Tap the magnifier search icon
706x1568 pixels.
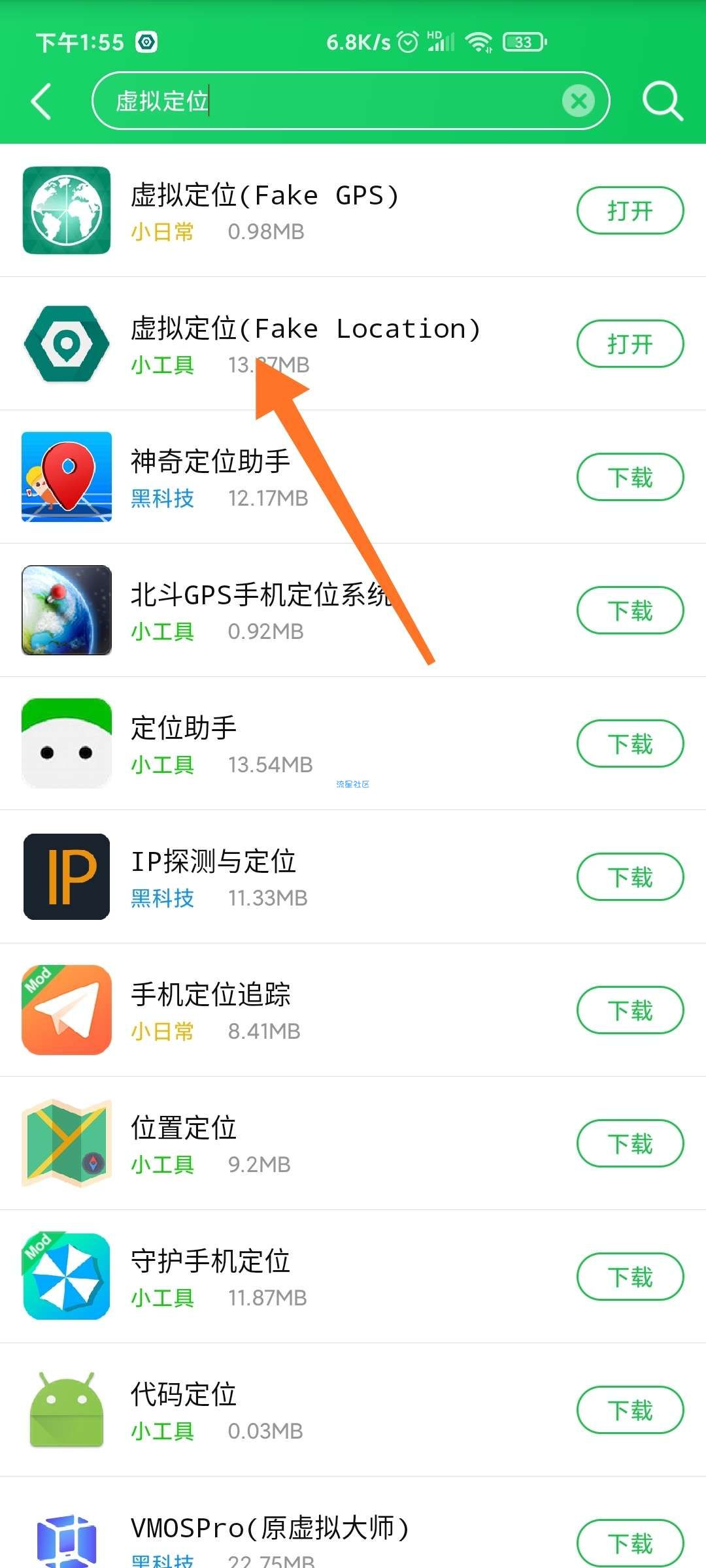point(662,101)
